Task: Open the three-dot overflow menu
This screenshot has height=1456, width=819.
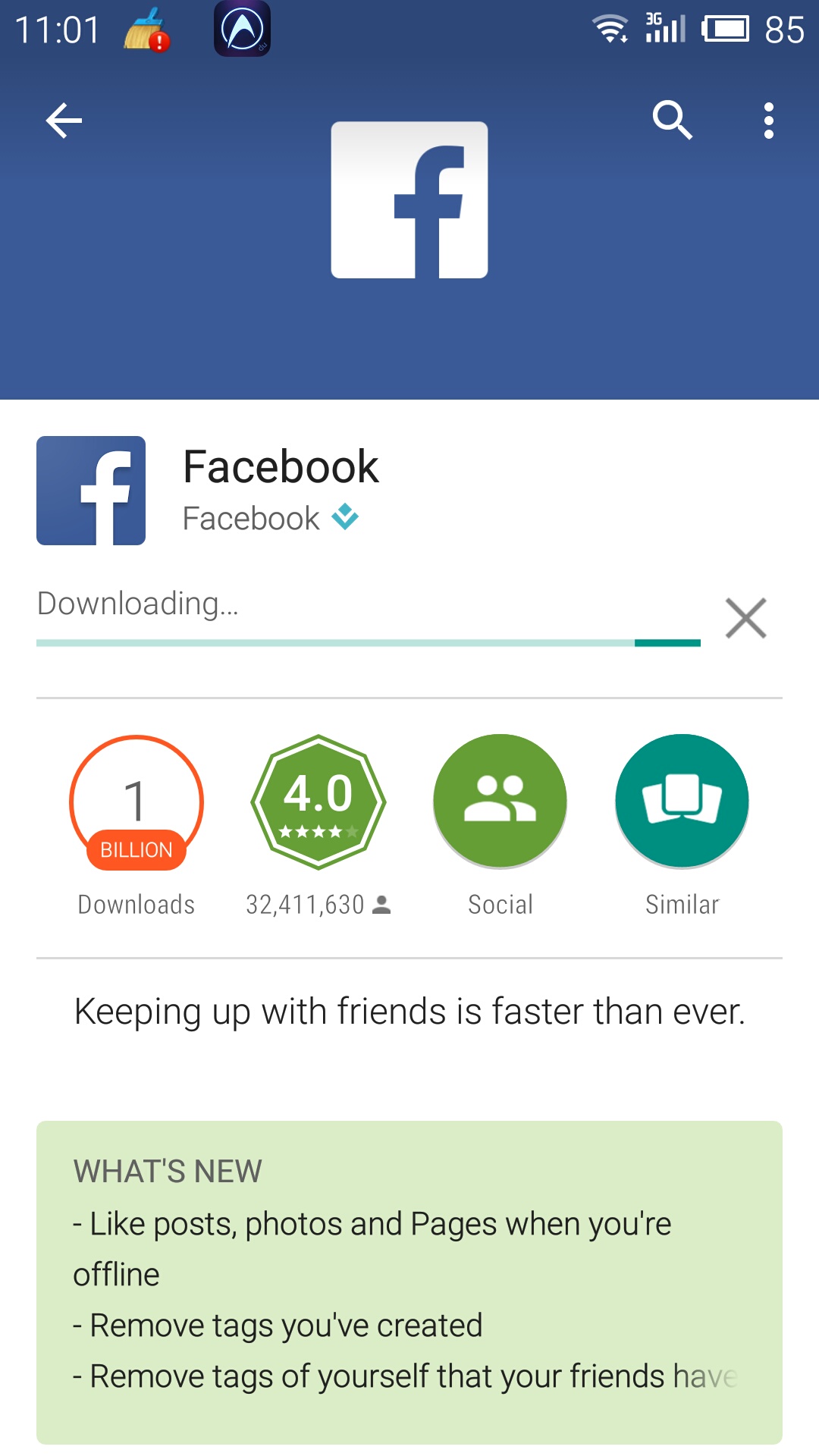Action: 769,121
